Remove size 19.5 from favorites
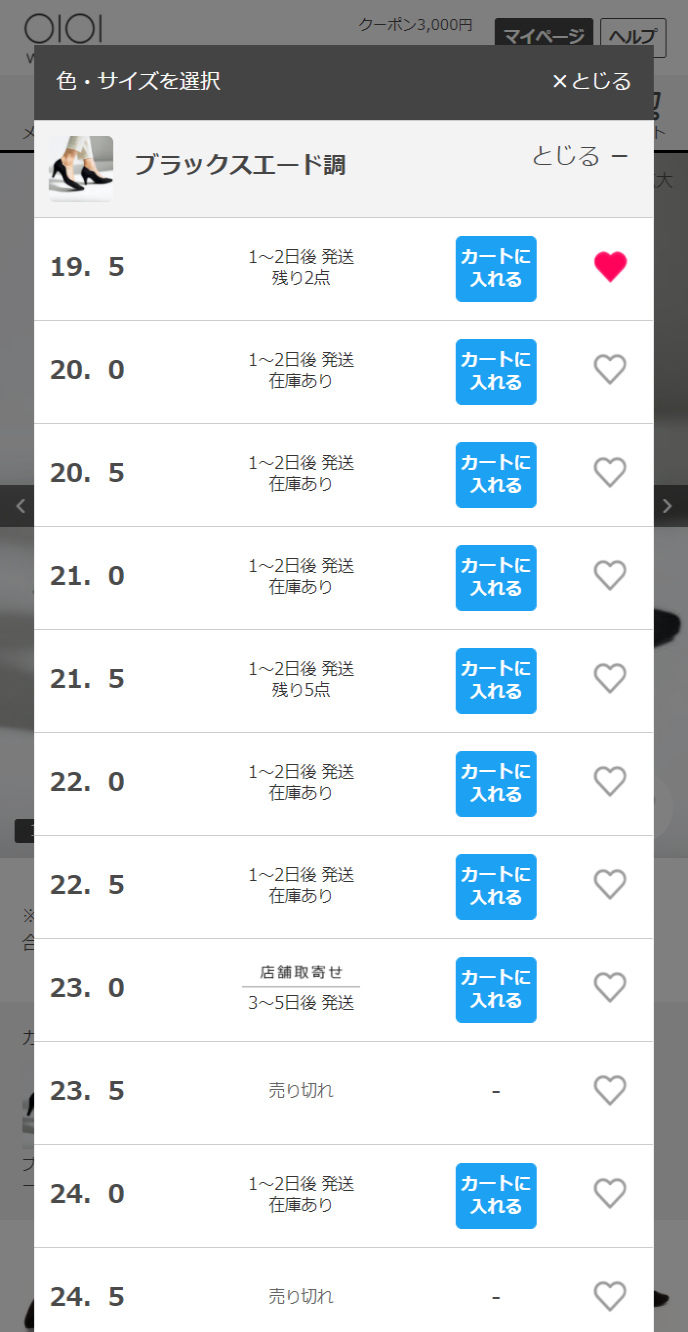 [610, 267]
